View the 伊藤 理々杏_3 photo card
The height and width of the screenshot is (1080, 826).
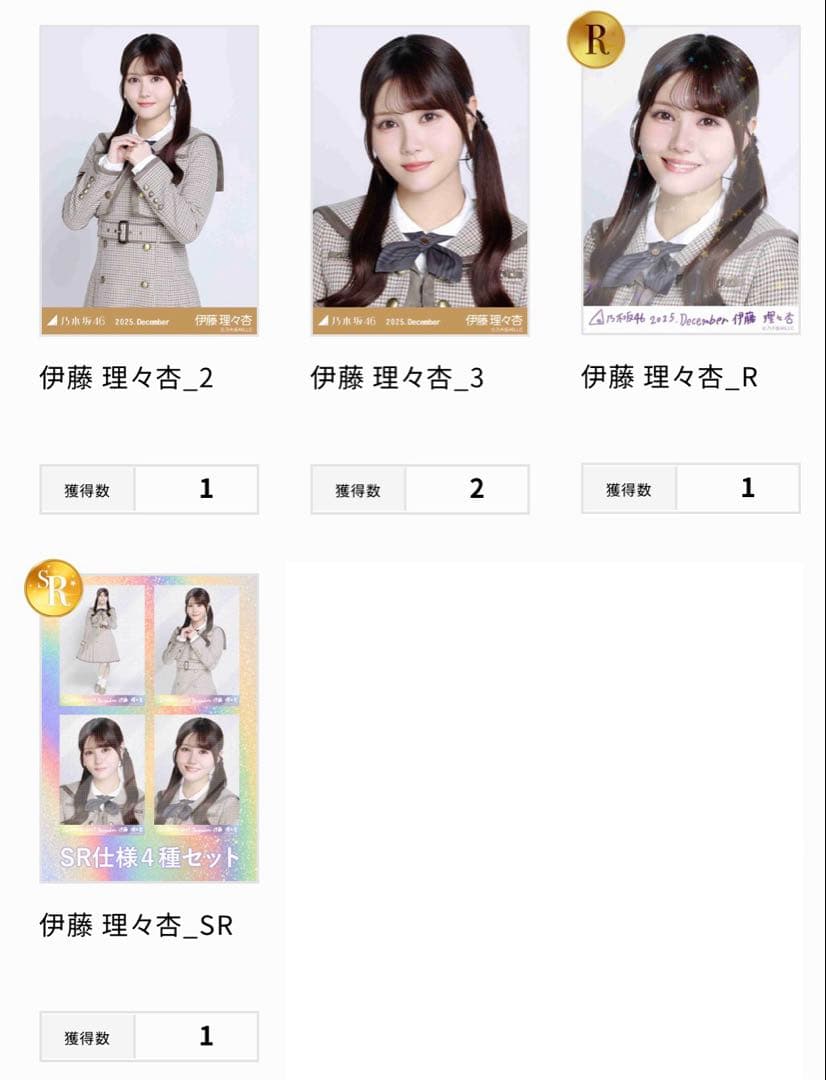point(420,180)
